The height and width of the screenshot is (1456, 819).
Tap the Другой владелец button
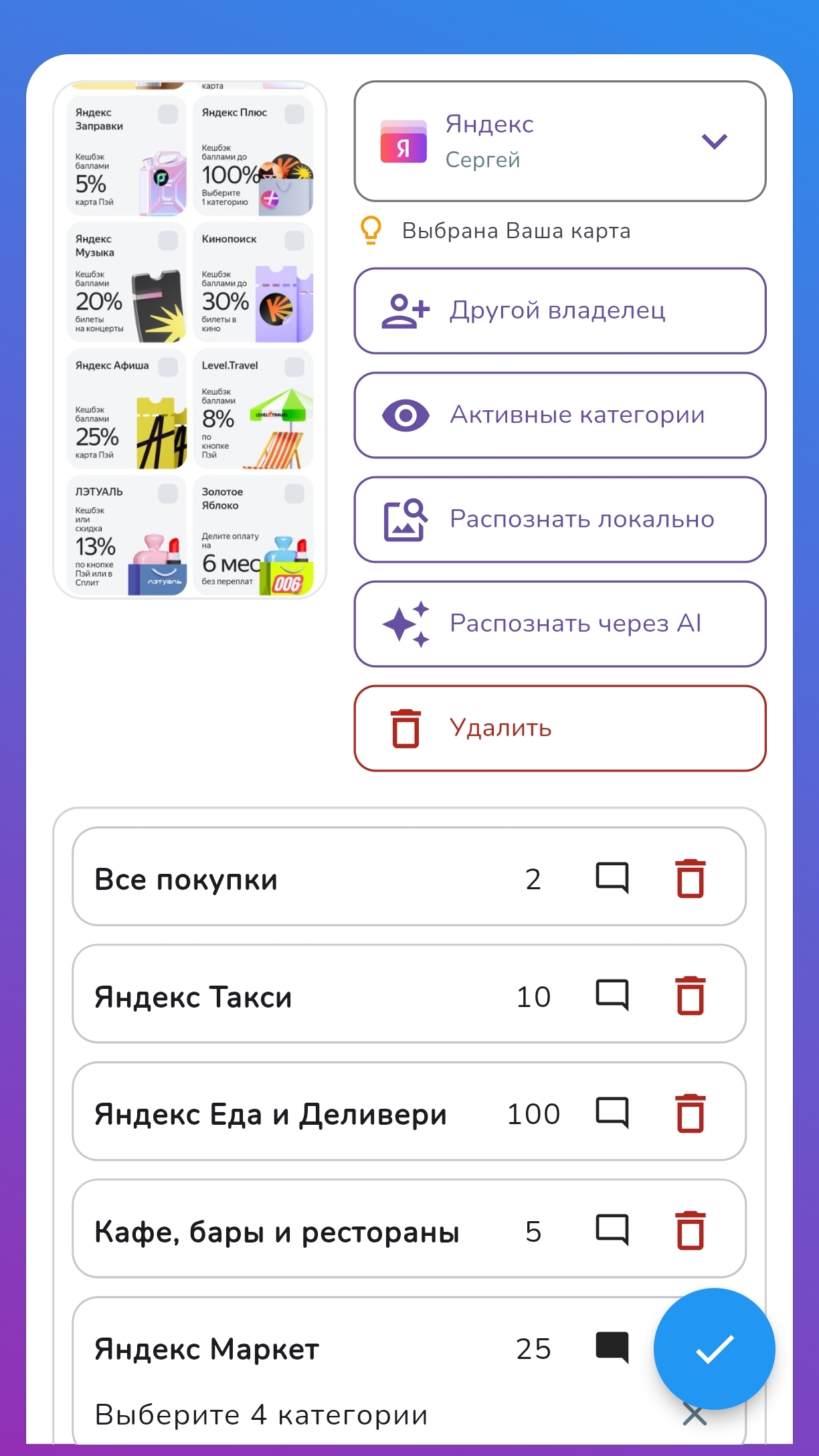[x=559, y=311]
